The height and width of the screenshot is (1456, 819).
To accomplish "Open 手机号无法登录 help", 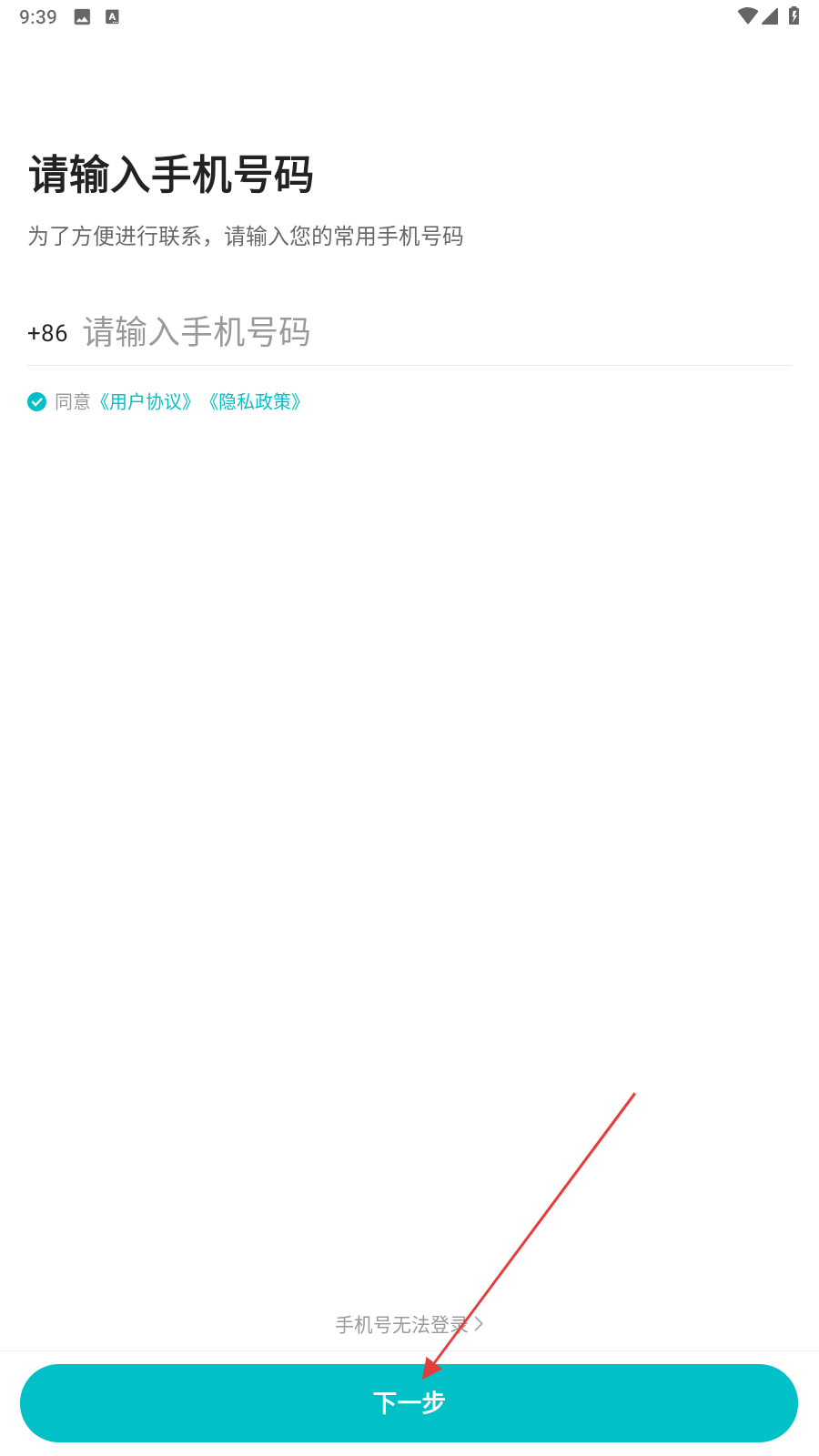I will click(409, 1324).
